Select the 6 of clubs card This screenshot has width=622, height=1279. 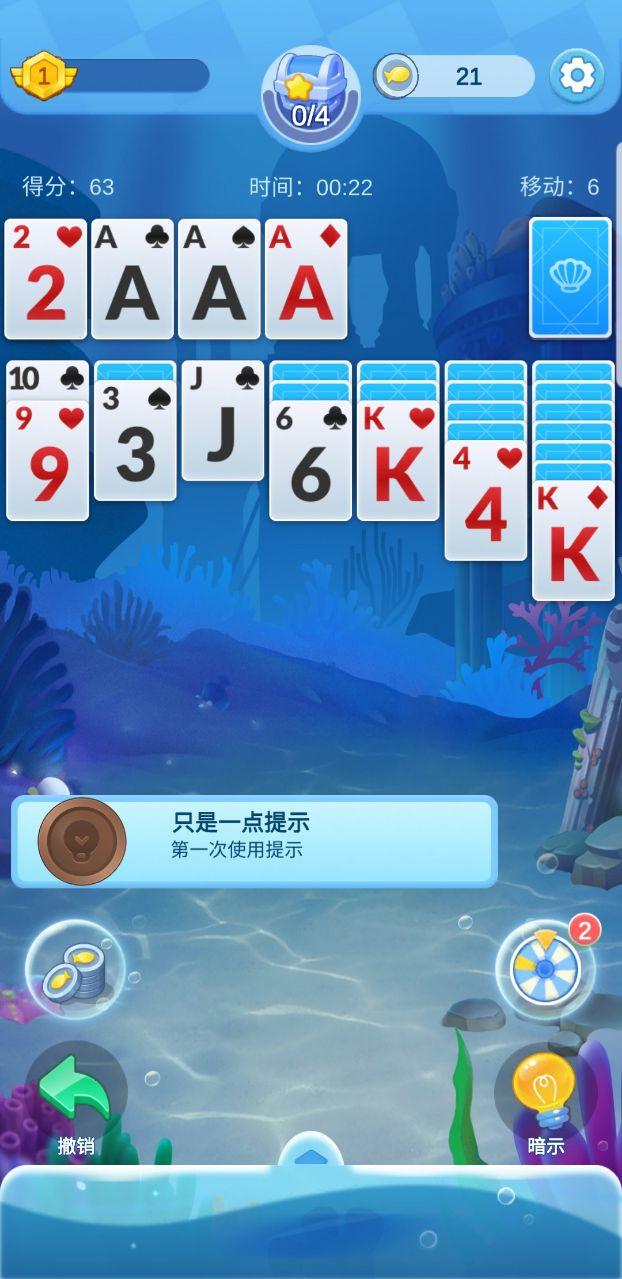tap(310, 464)
